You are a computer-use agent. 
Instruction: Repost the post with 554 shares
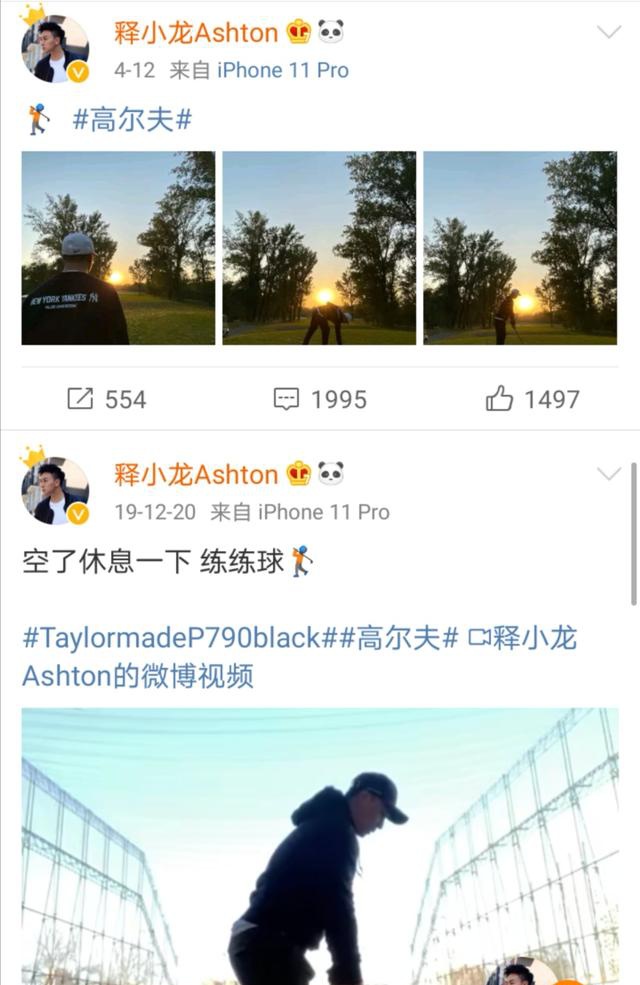106,399
